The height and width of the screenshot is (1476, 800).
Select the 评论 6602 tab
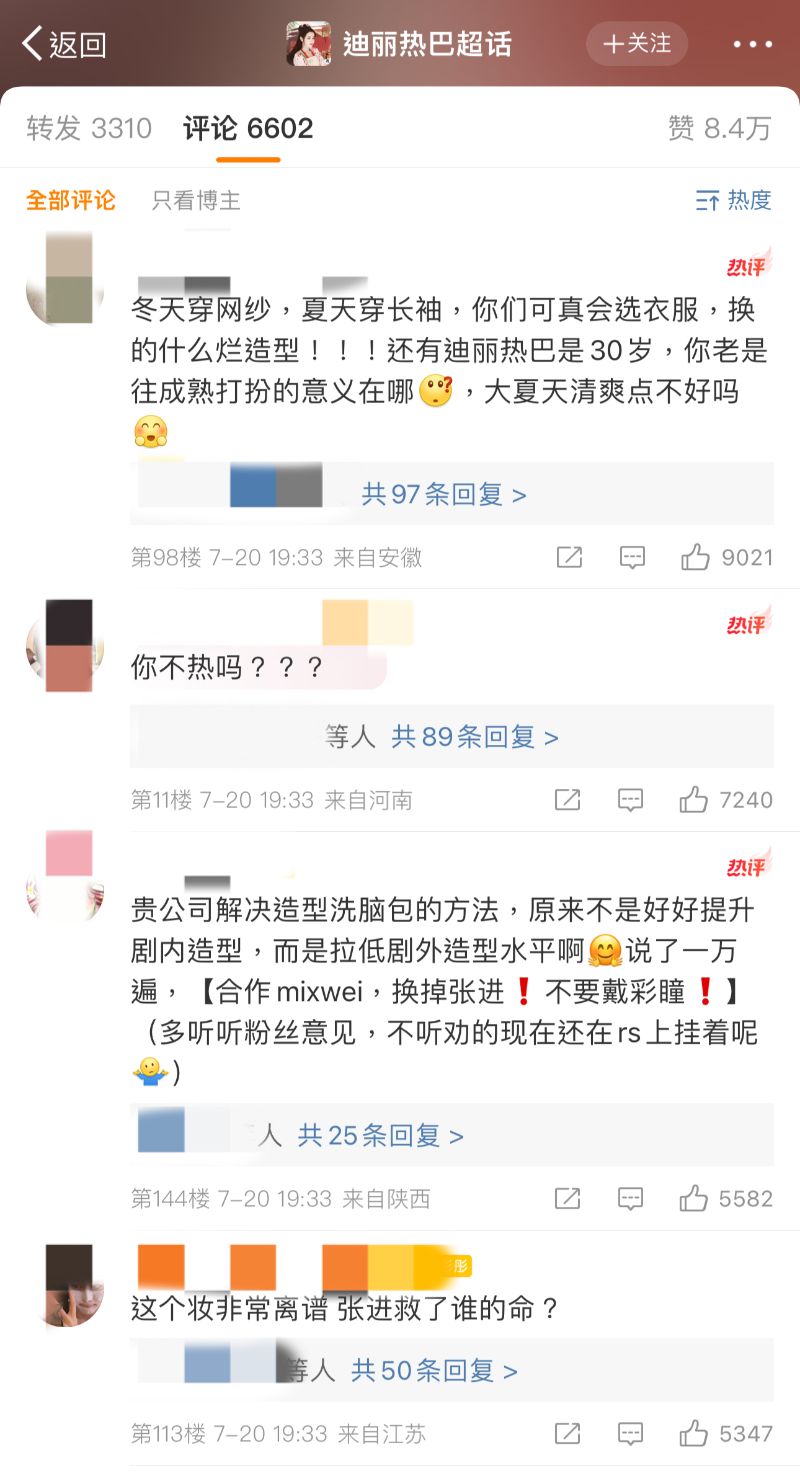(x=248, y=128)
